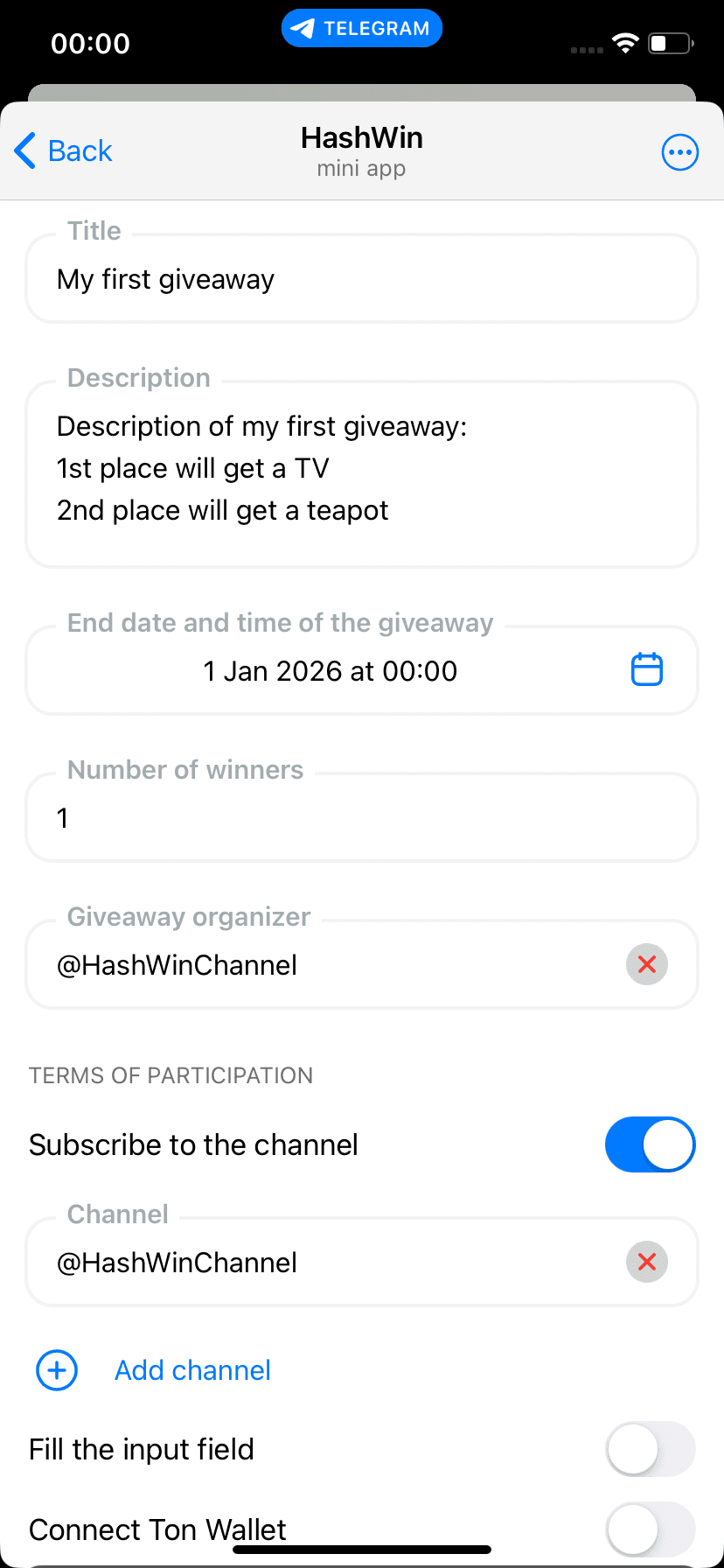Return to Telegram via top pill

tap(361, 28)
